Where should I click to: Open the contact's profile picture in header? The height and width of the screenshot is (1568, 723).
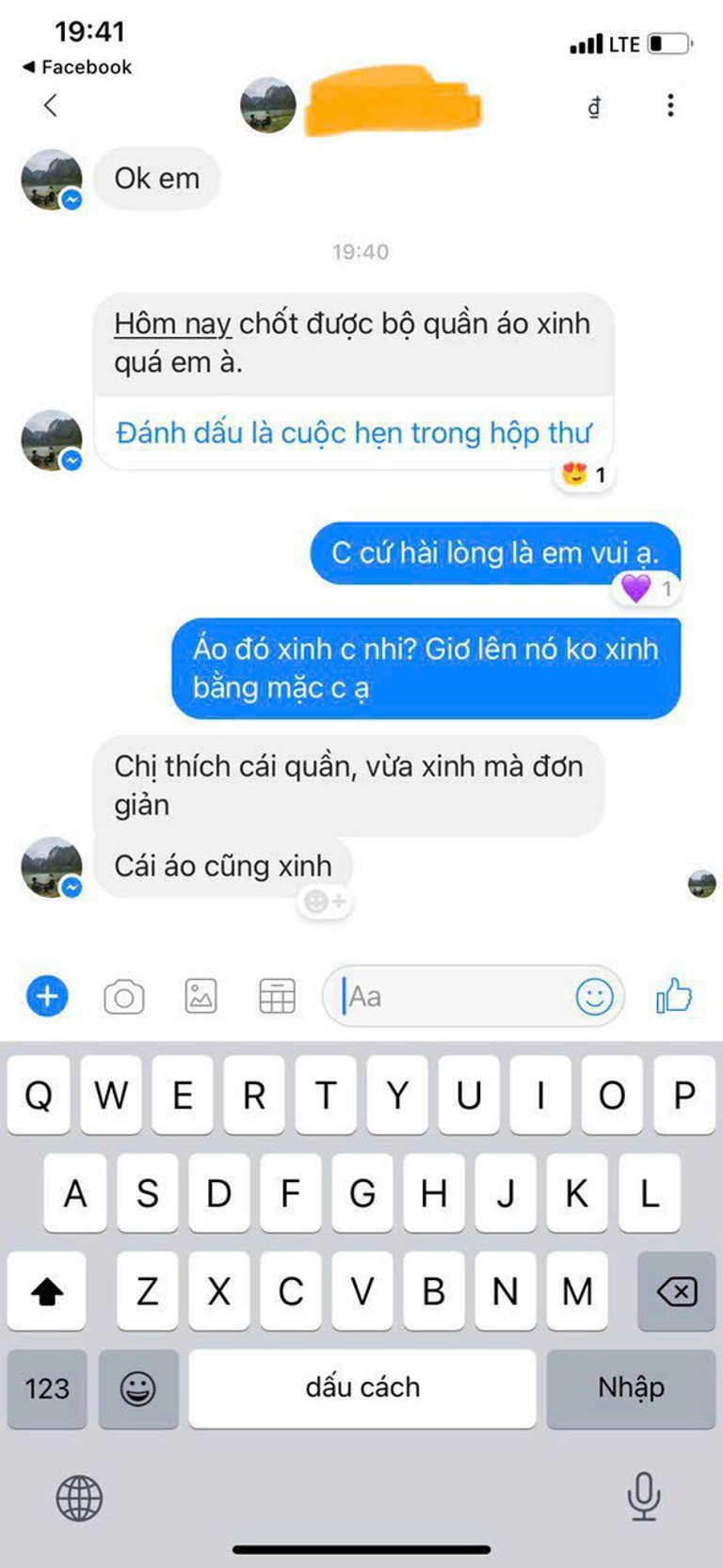point(268,105)
